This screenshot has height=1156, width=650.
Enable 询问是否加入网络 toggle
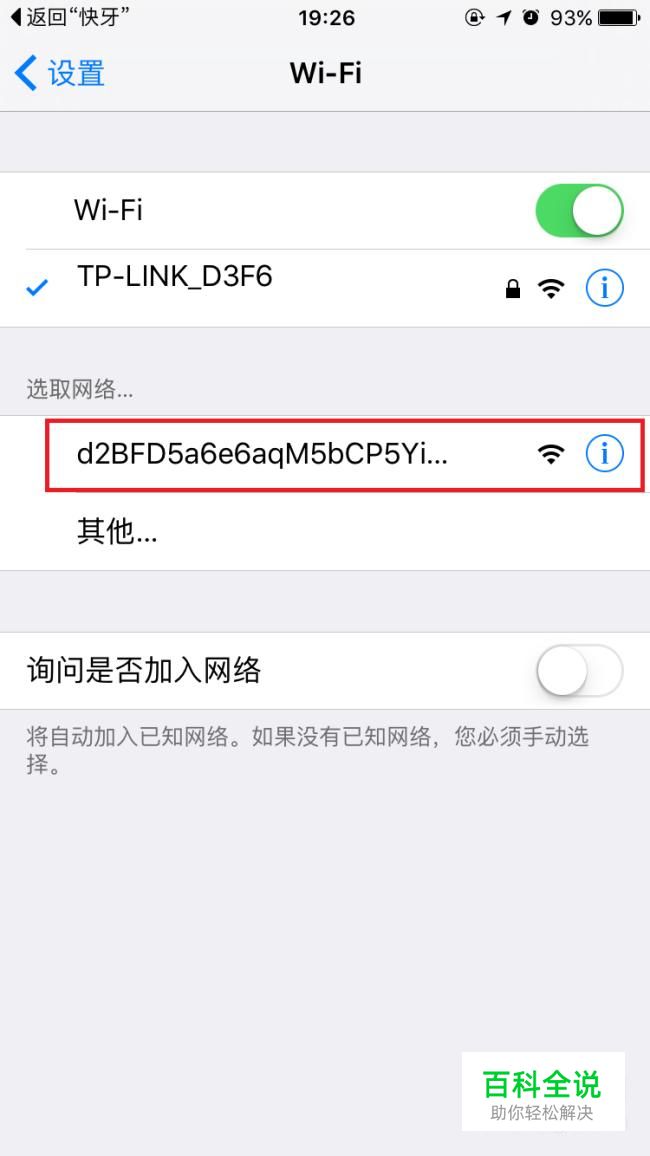579,671
